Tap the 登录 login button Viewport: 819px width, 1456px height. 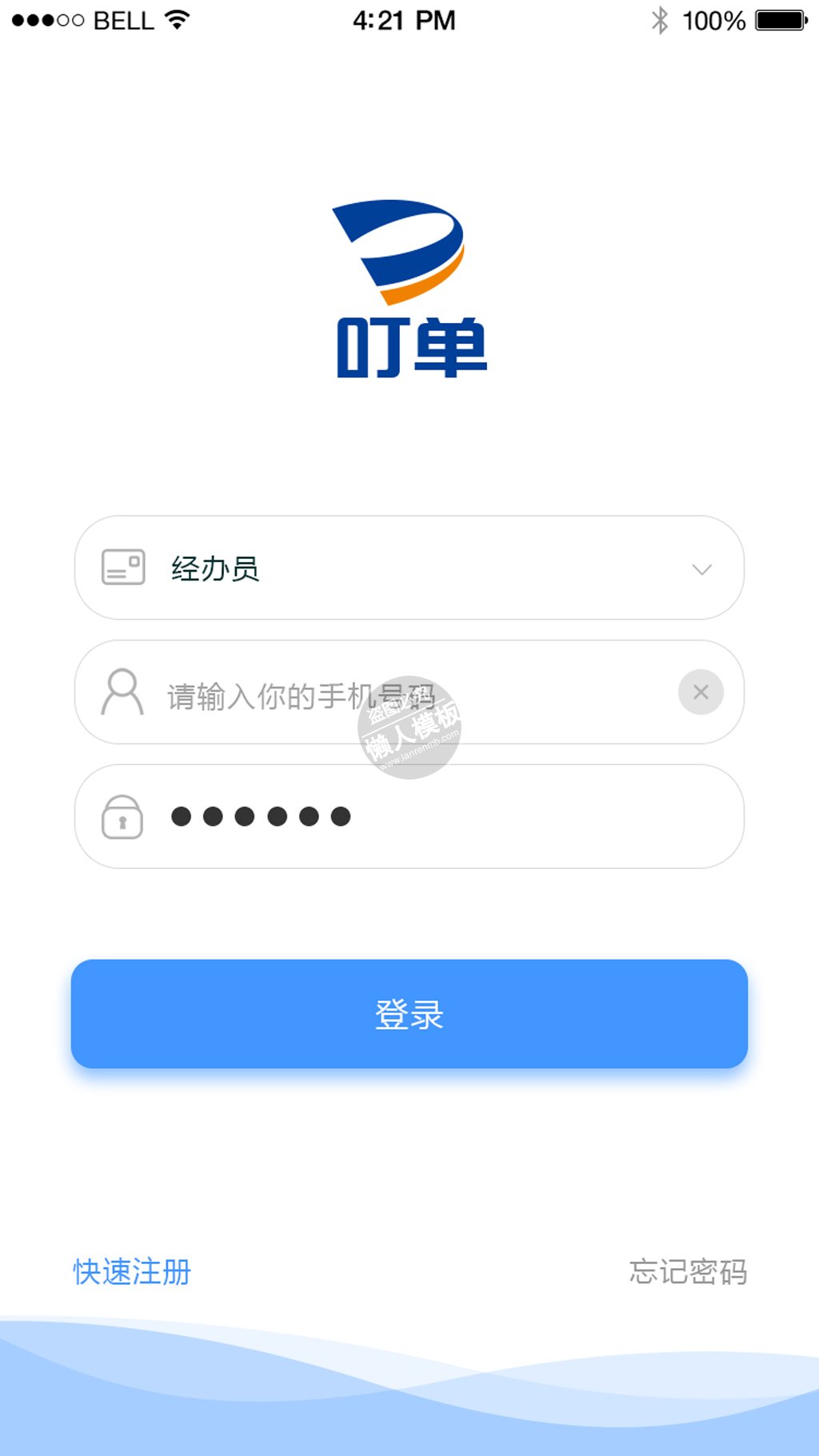coord(409,1014)
